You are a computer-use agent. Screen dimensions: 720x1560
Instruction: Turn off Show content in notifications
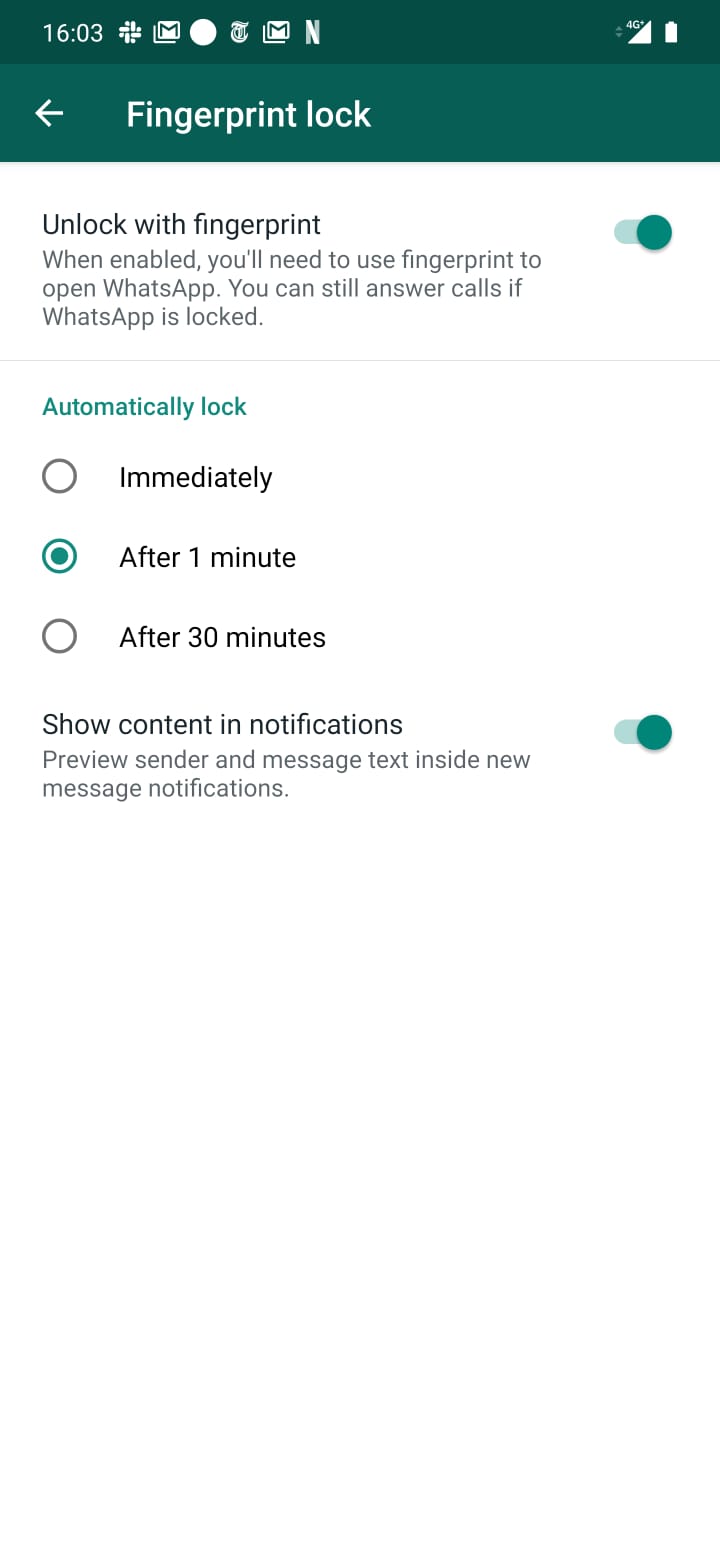[643, 733]
